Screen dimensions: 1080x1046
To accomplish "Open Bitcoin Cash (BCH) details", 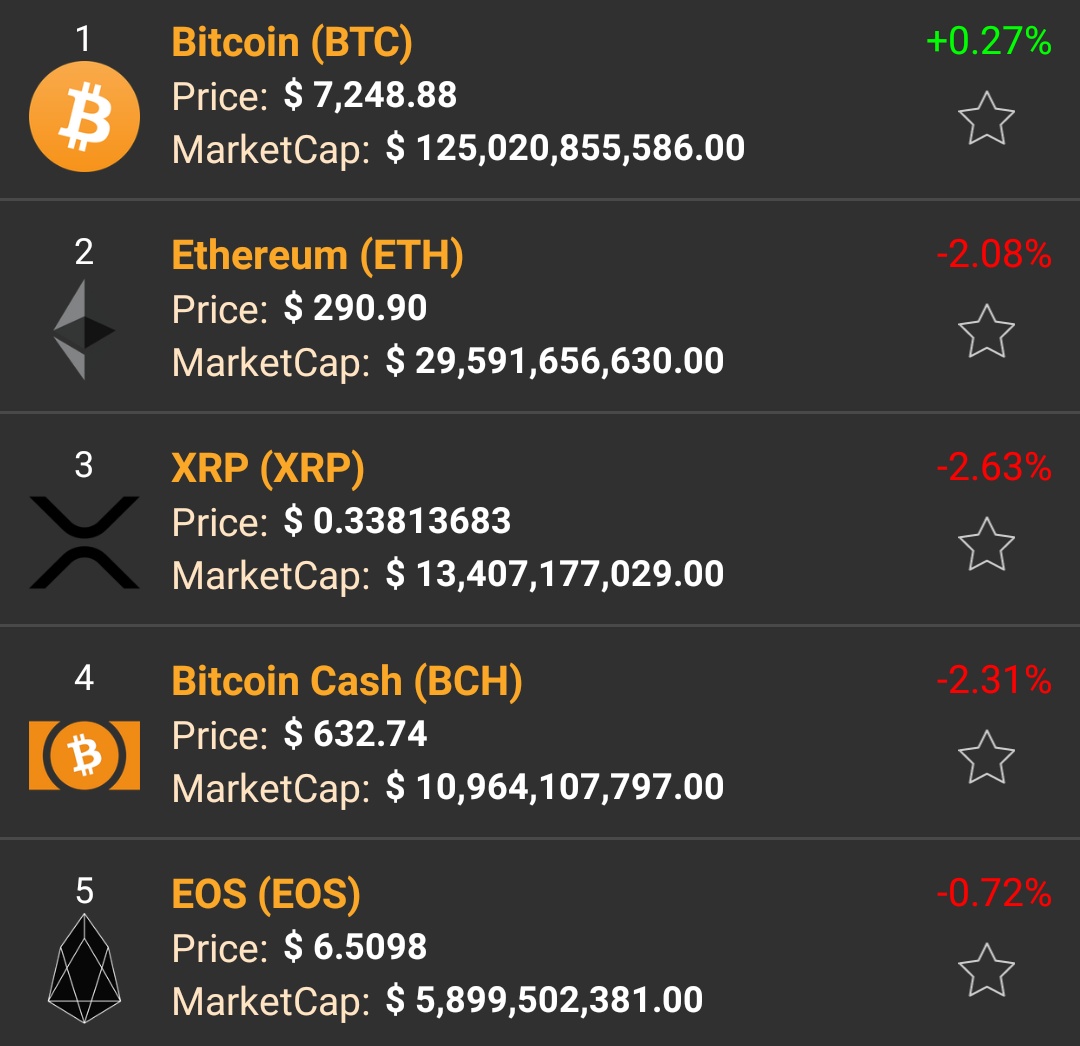I will click(x=346, y=681).
